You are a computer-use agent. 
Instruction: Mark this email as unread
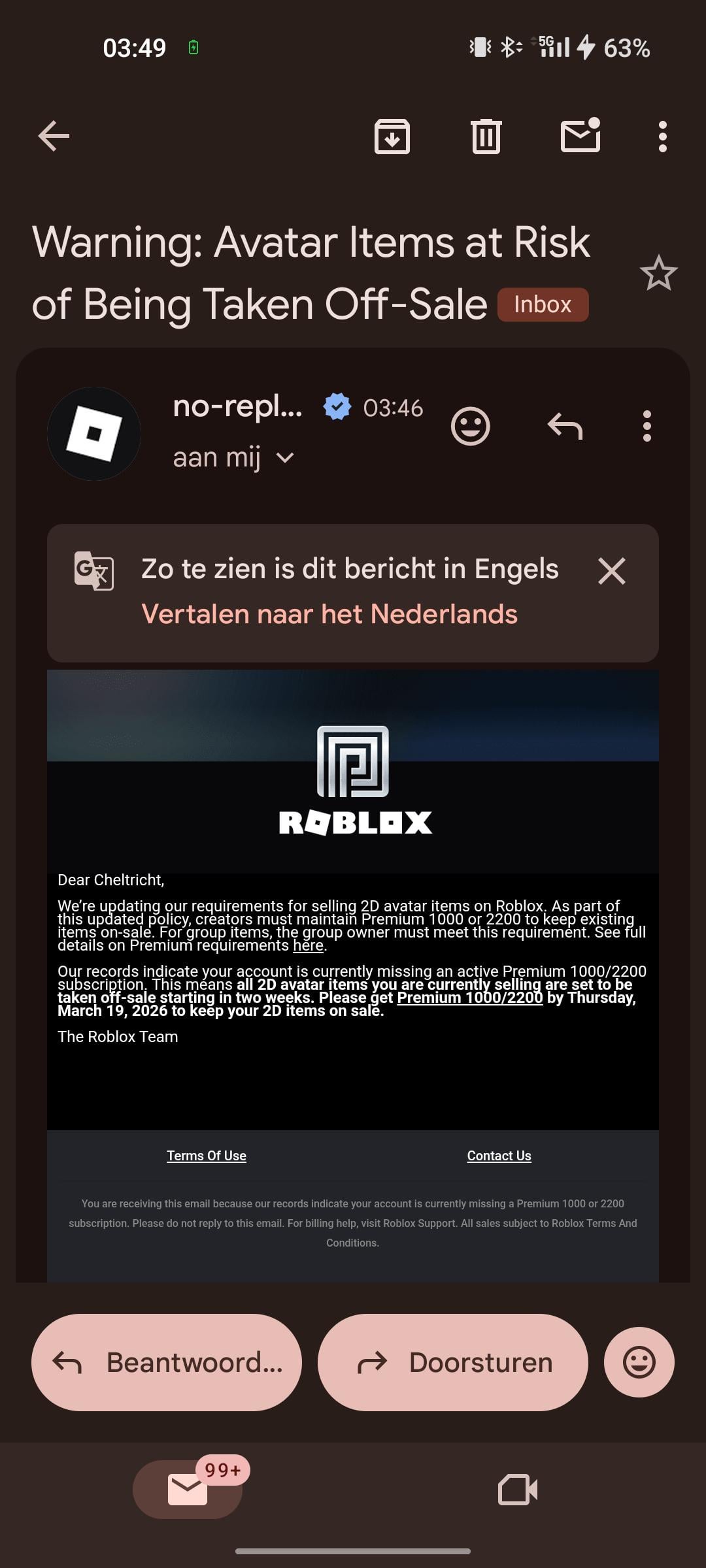click(580, 135)
